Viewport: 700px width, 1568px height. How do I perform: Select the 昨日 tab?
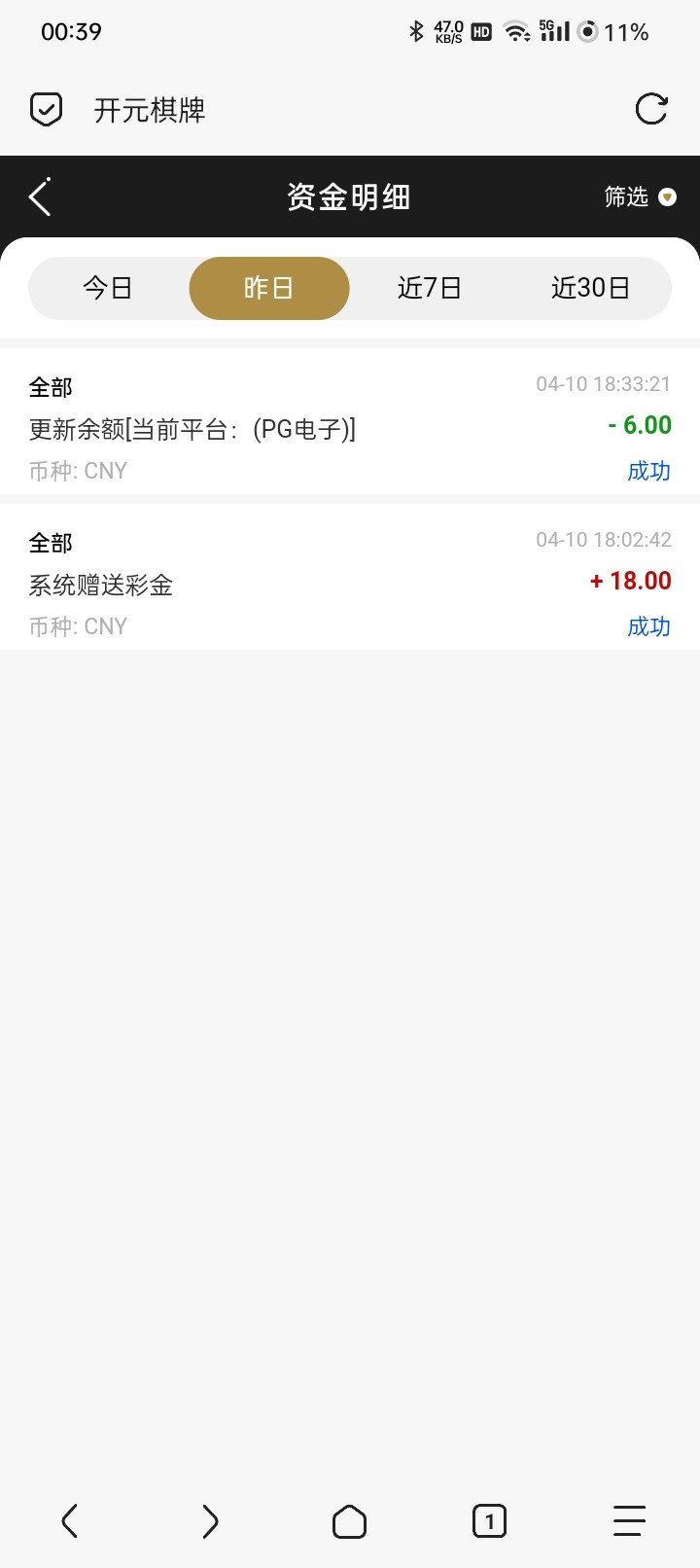(x=268, y=288)
